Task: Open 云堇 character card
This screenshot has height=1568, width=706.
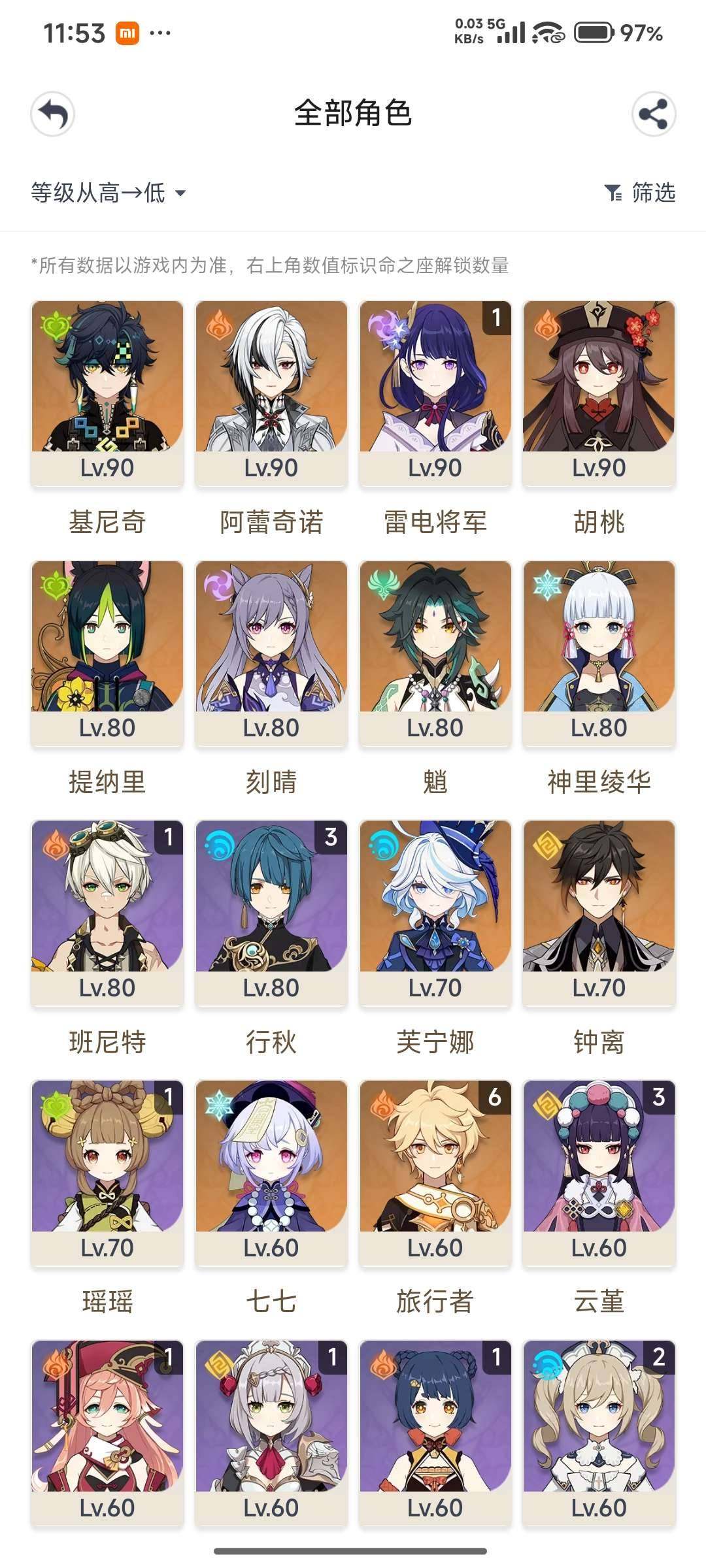Action: [599, 1172]
